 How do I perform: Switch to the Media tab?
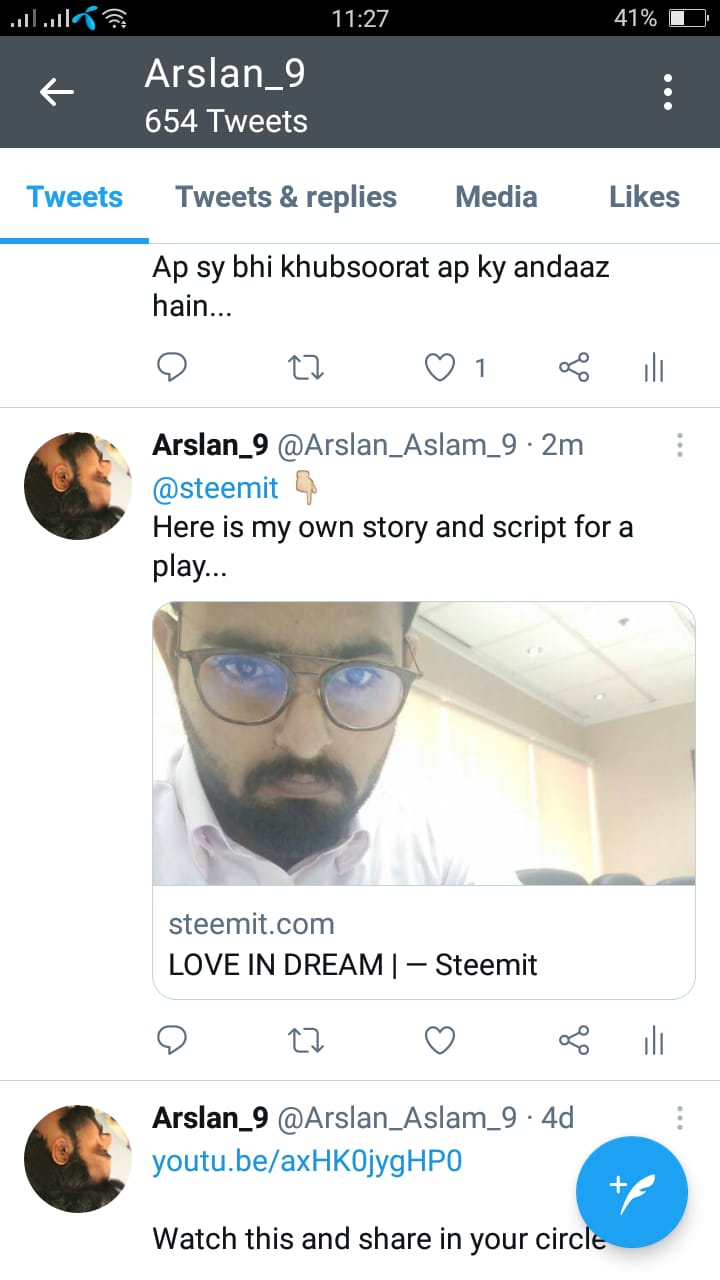pyautogui.click(x=496, y=197)
